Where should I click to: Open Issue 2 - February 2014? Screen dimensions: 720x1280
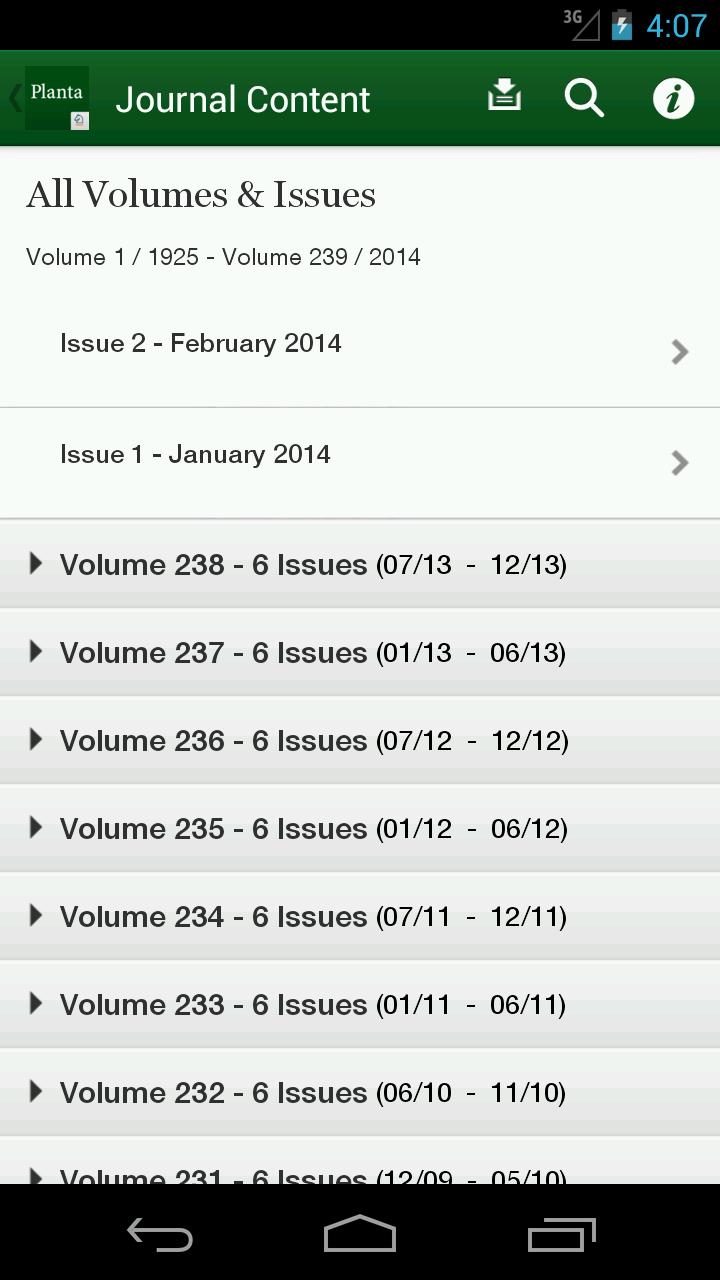pos(360,351)
